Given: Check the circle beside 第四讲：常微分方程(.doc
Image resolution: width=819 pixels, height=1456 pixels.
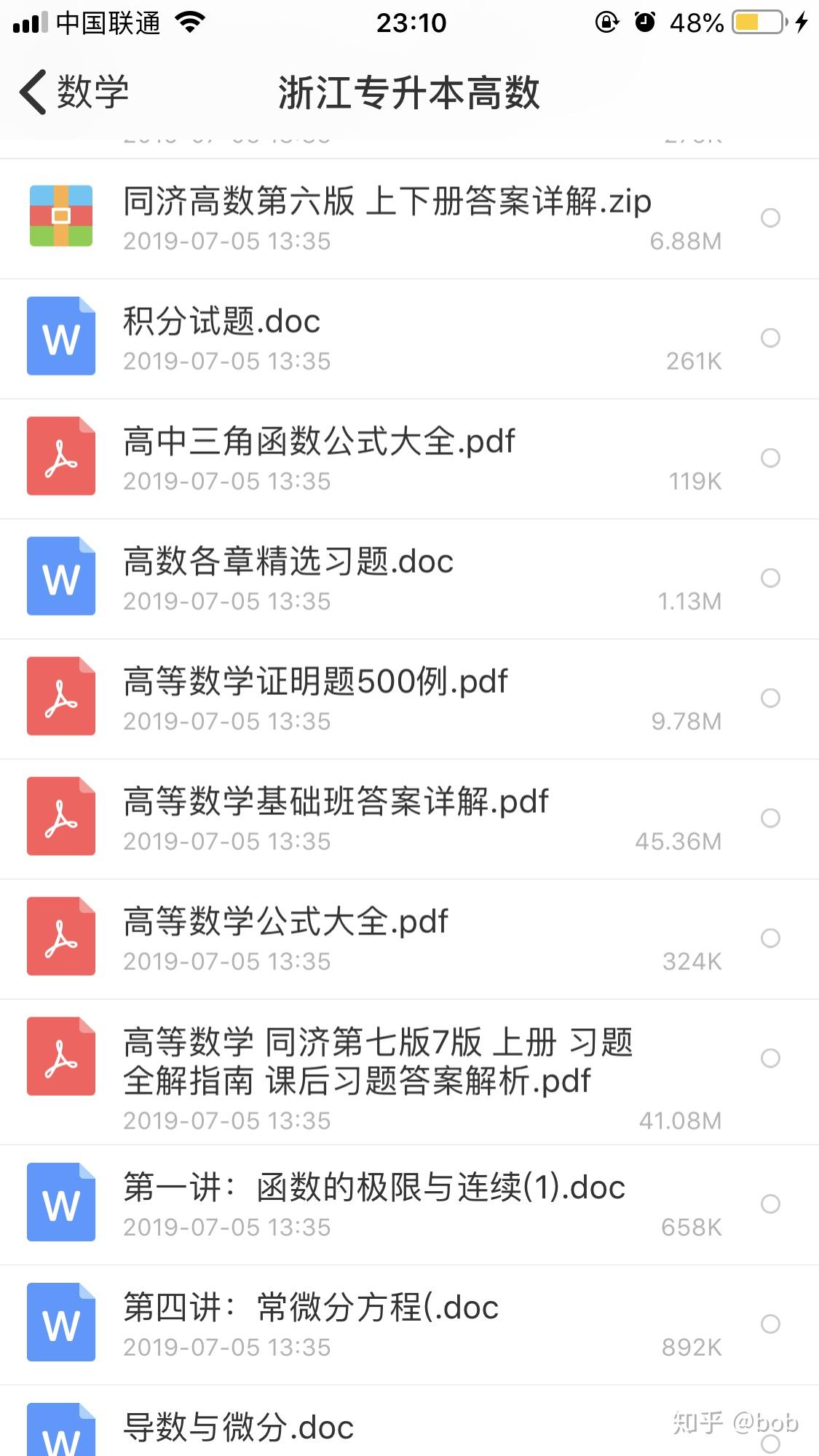Looking at the screenshot, I should click(x=770, y=1324).
